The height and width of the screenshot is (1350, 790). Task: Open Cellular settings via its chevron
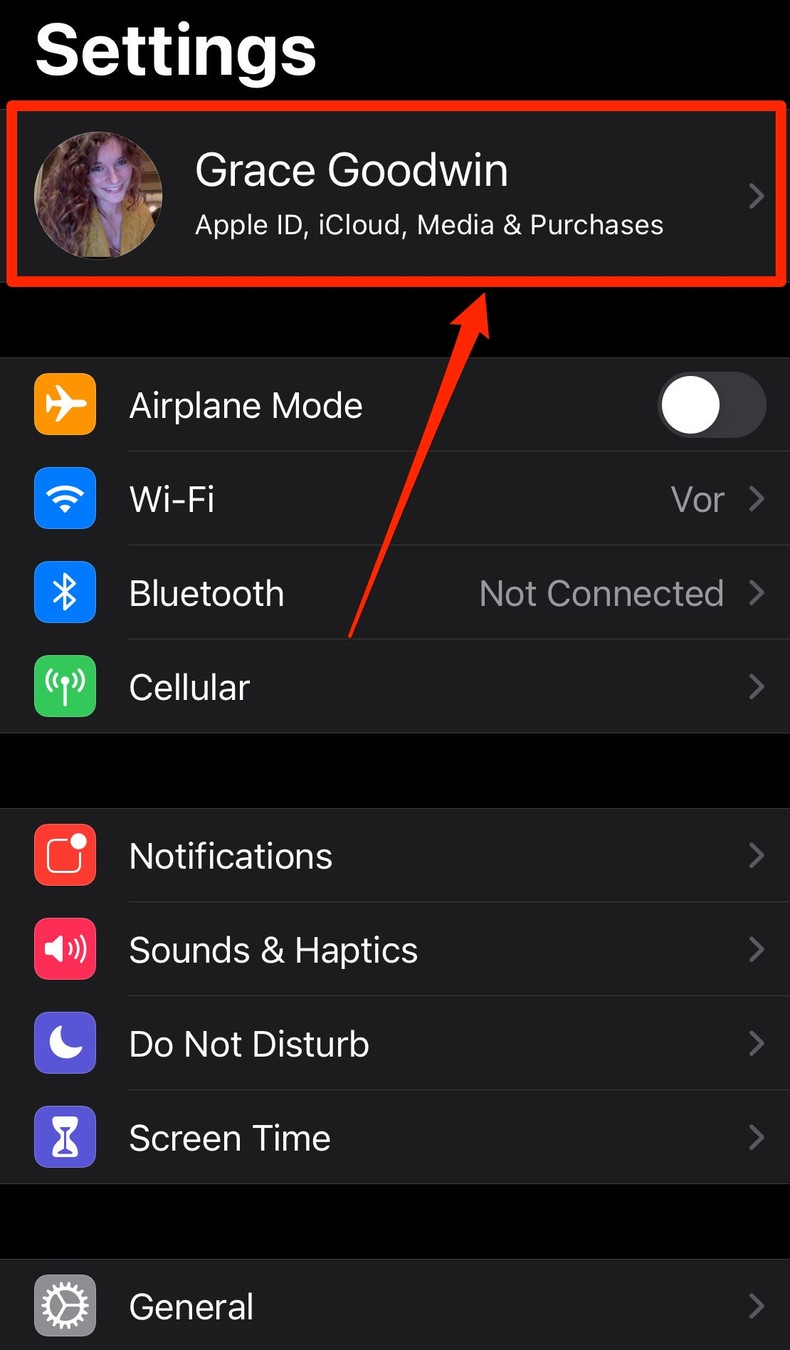(757, 686)
